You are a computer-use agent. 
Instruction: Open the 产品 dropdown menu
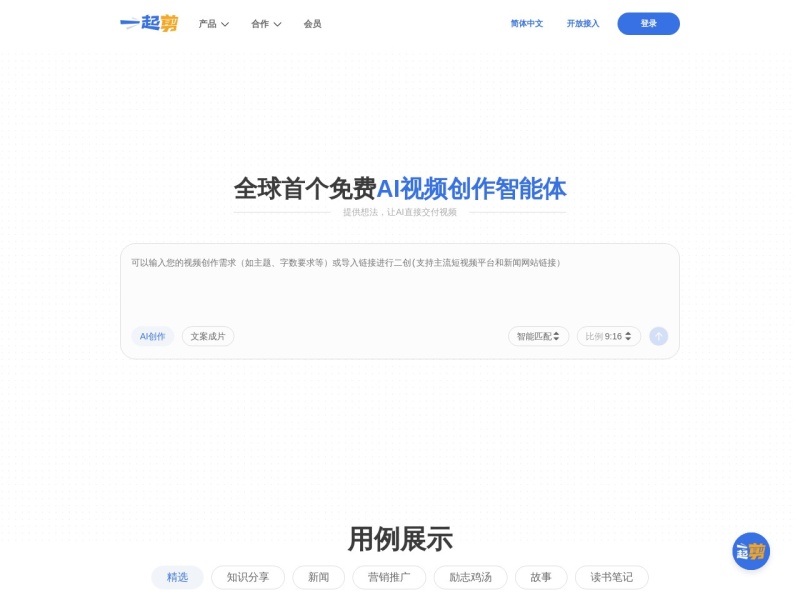[x=213, y=24]
